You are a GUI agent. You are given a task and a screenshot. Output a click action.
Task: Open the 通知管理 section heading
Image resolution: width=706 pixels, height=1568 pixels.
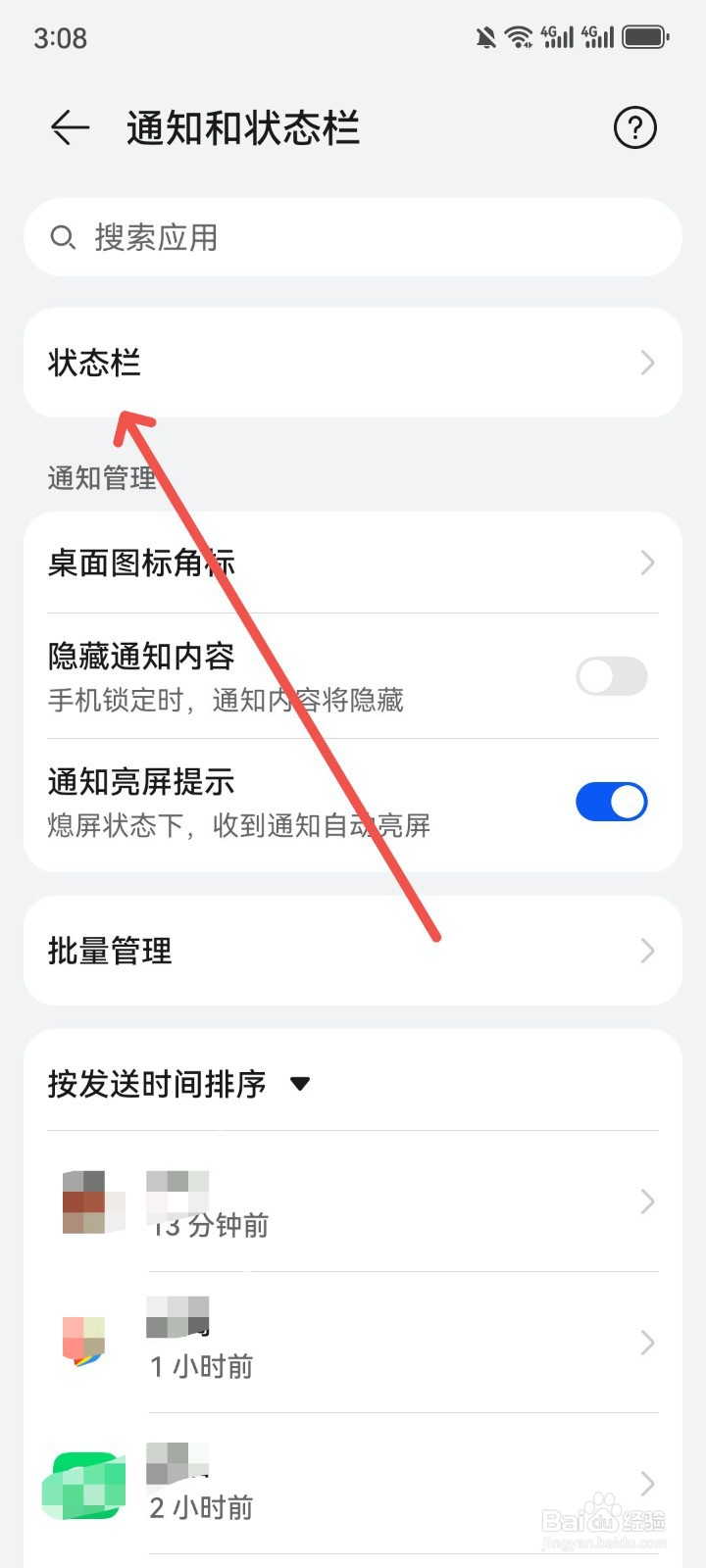tap(101, 478)
